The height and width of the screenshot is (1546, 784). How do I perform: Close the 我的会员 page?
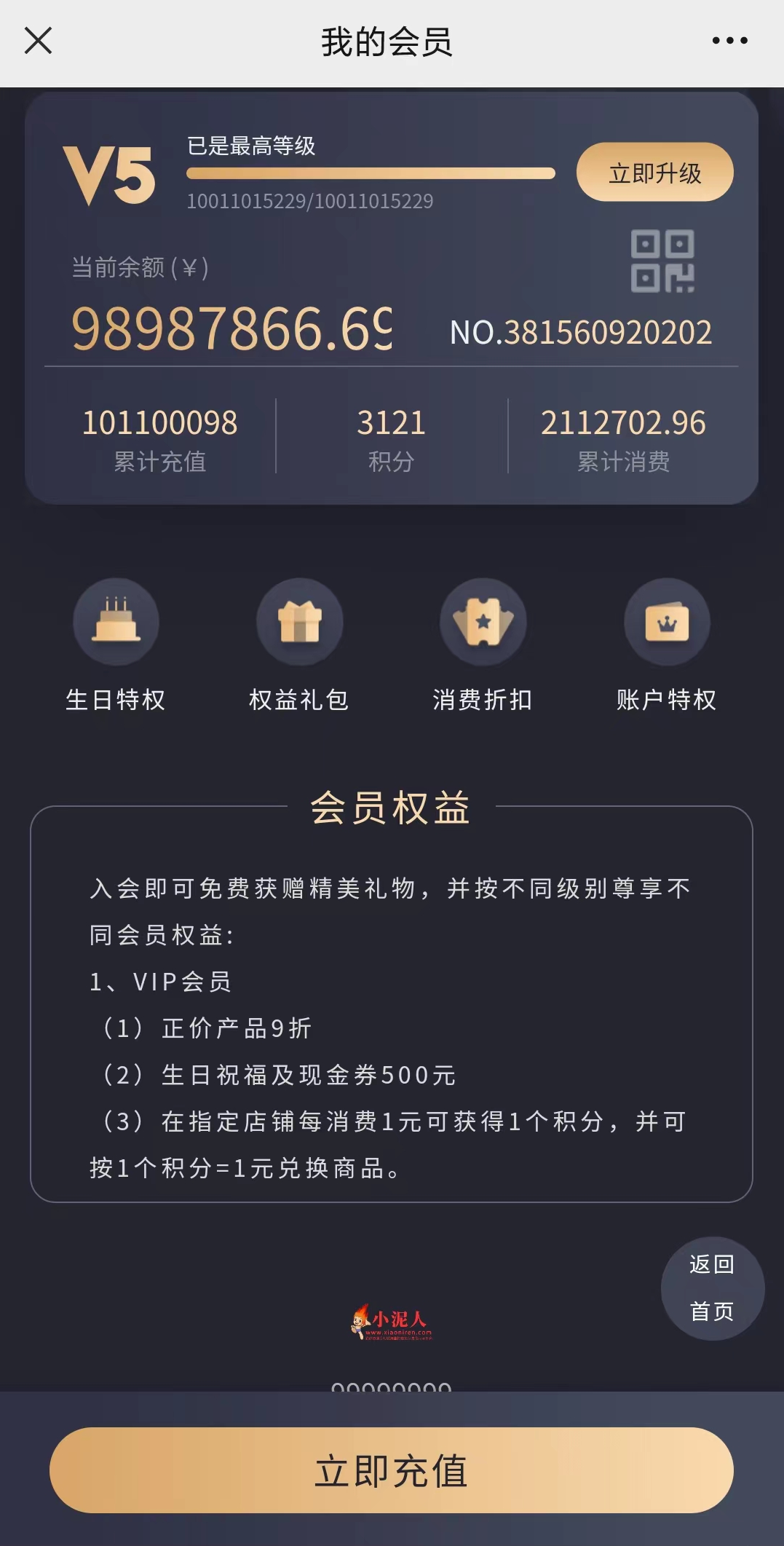click(38, 41)
